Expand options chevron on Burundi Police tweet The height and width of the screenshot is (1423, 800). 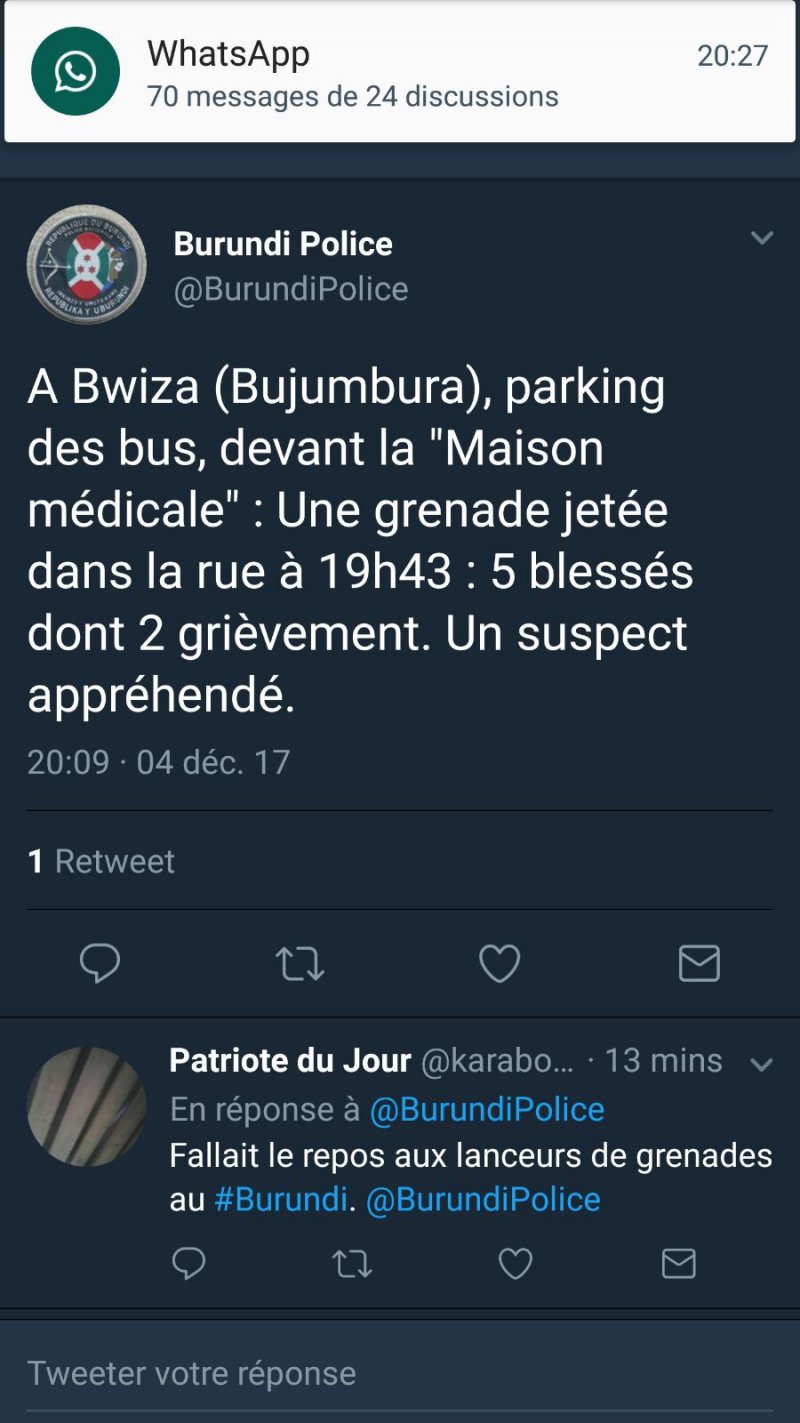(x=762, y=238)
